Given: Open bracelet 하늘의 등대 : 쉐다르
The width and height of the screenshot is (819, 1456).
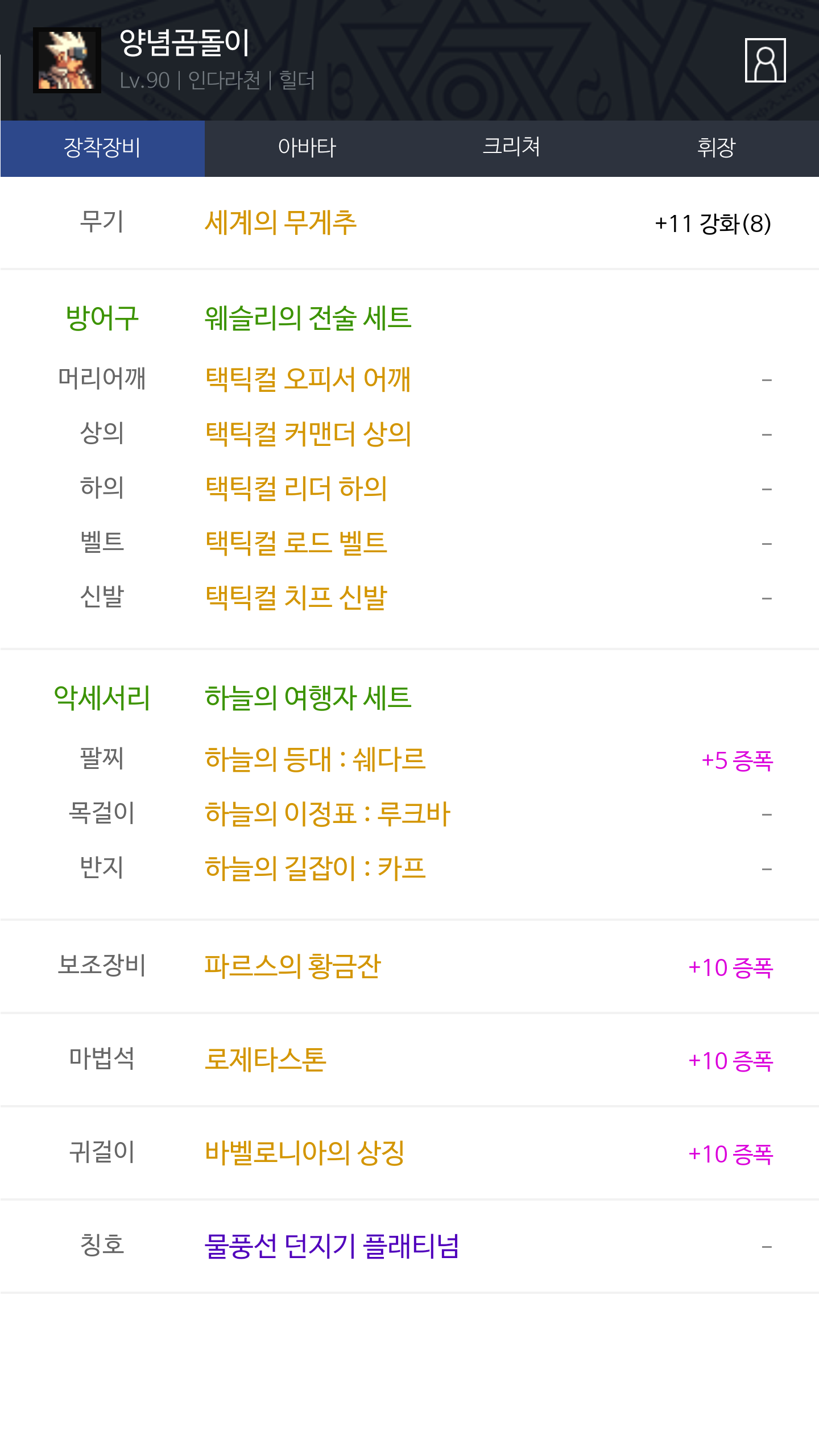Looking at the screenshot, I should pyautogui.click(x=315, y=759).
